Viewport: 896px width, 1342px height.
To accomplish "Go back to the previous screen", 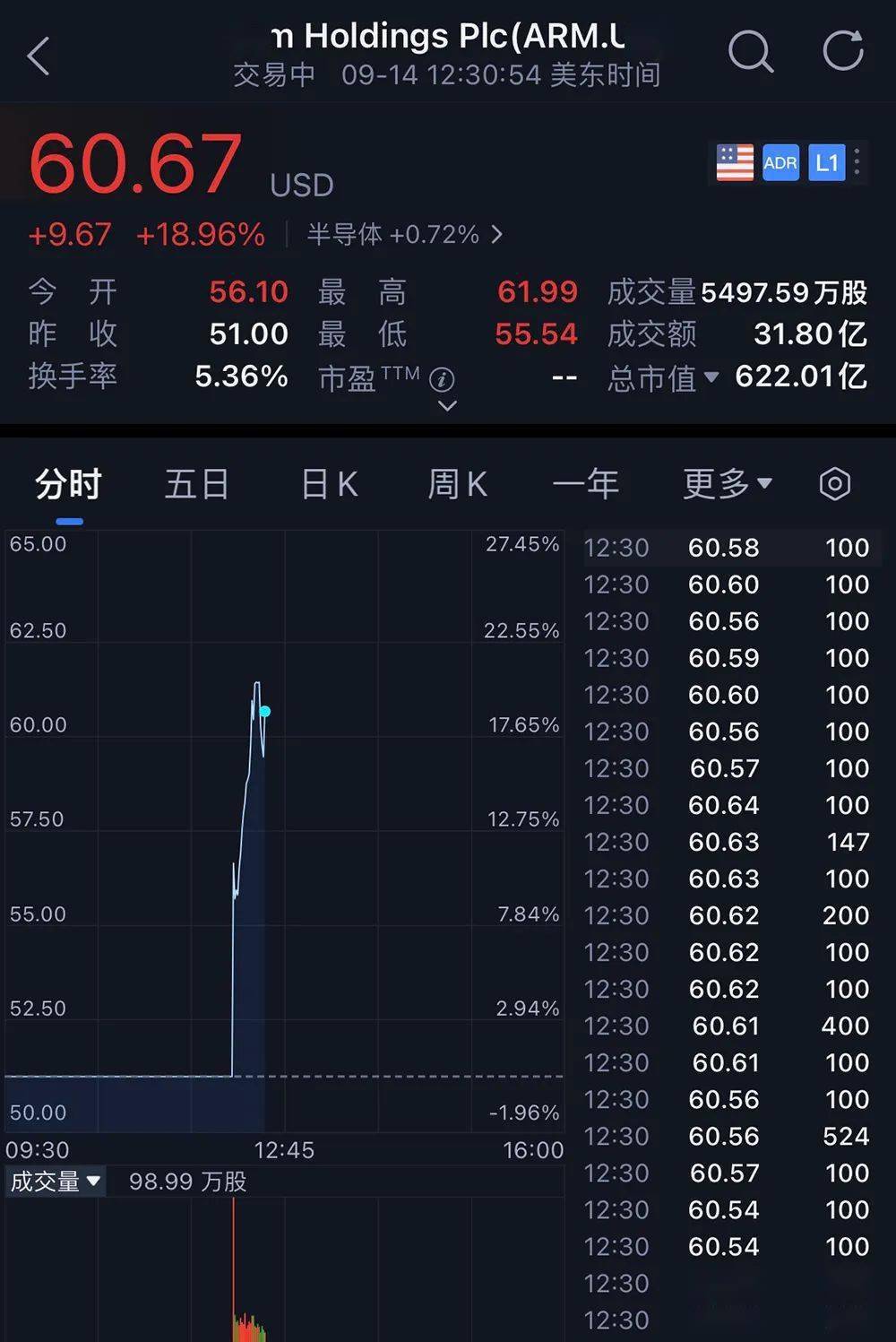I will coord(39,56).
